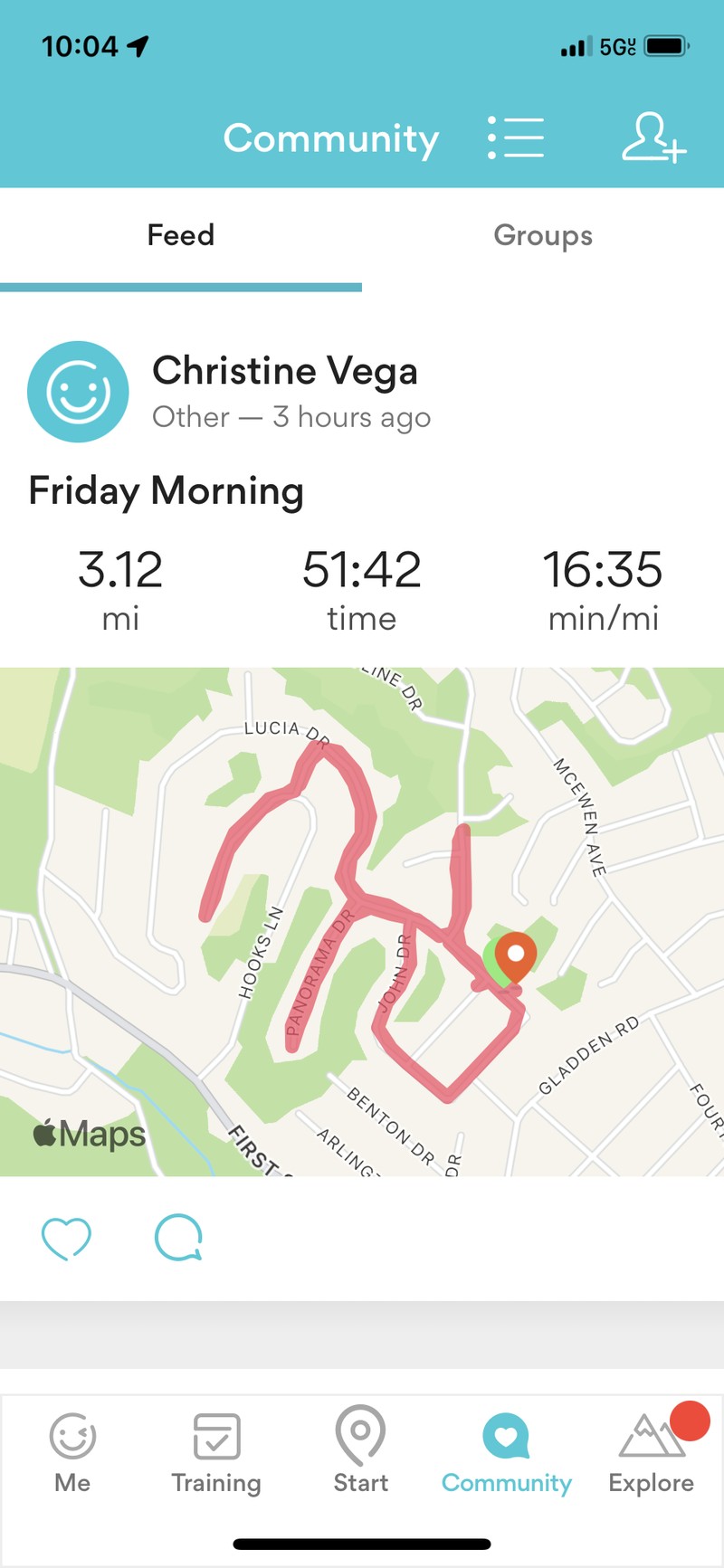The height and width of the screenshot is (1568, 724).
Task: Comment on Christine Vega's activity
Action: pyautogui.click(x=178, y=1238)
